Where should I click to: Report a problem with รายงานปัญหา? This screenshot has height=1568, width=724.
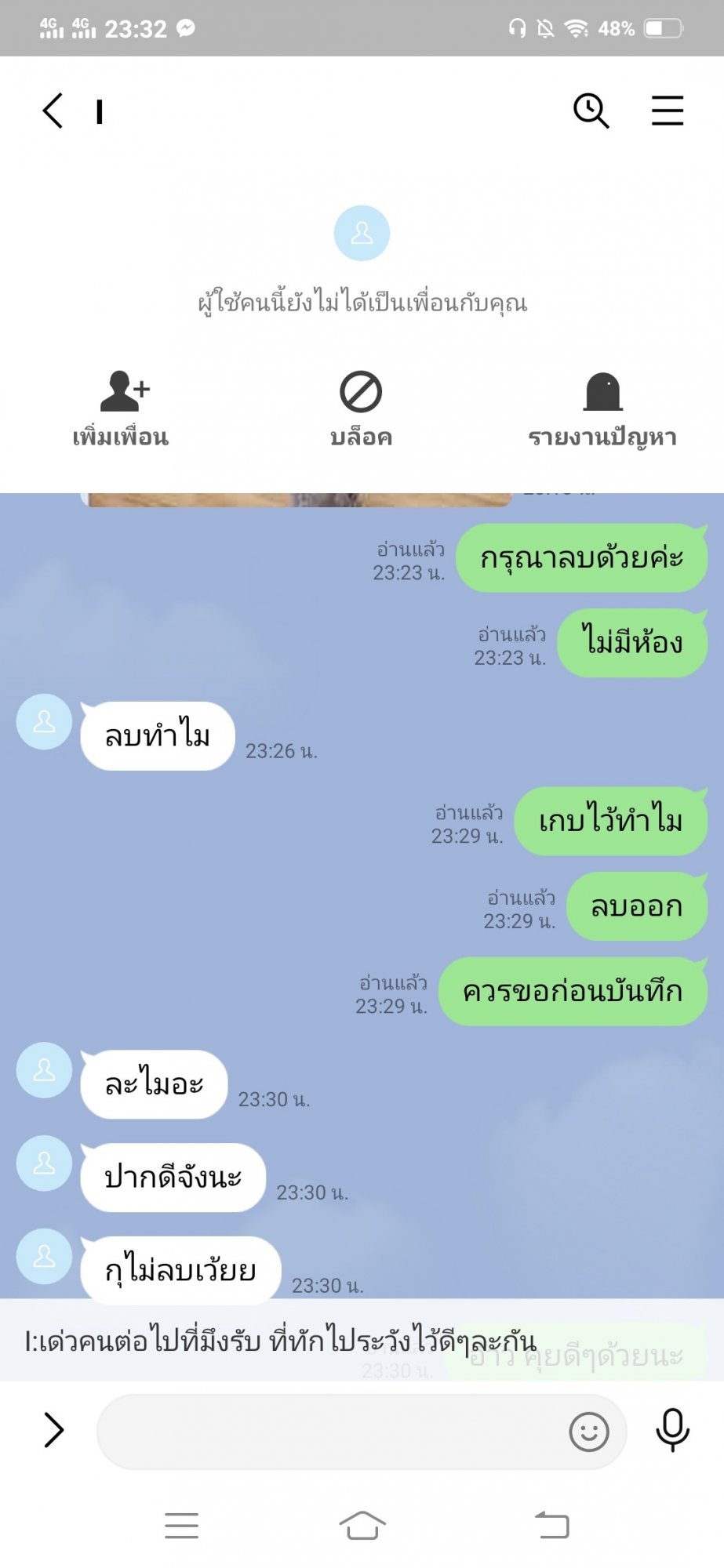click(x=602, y=408)
